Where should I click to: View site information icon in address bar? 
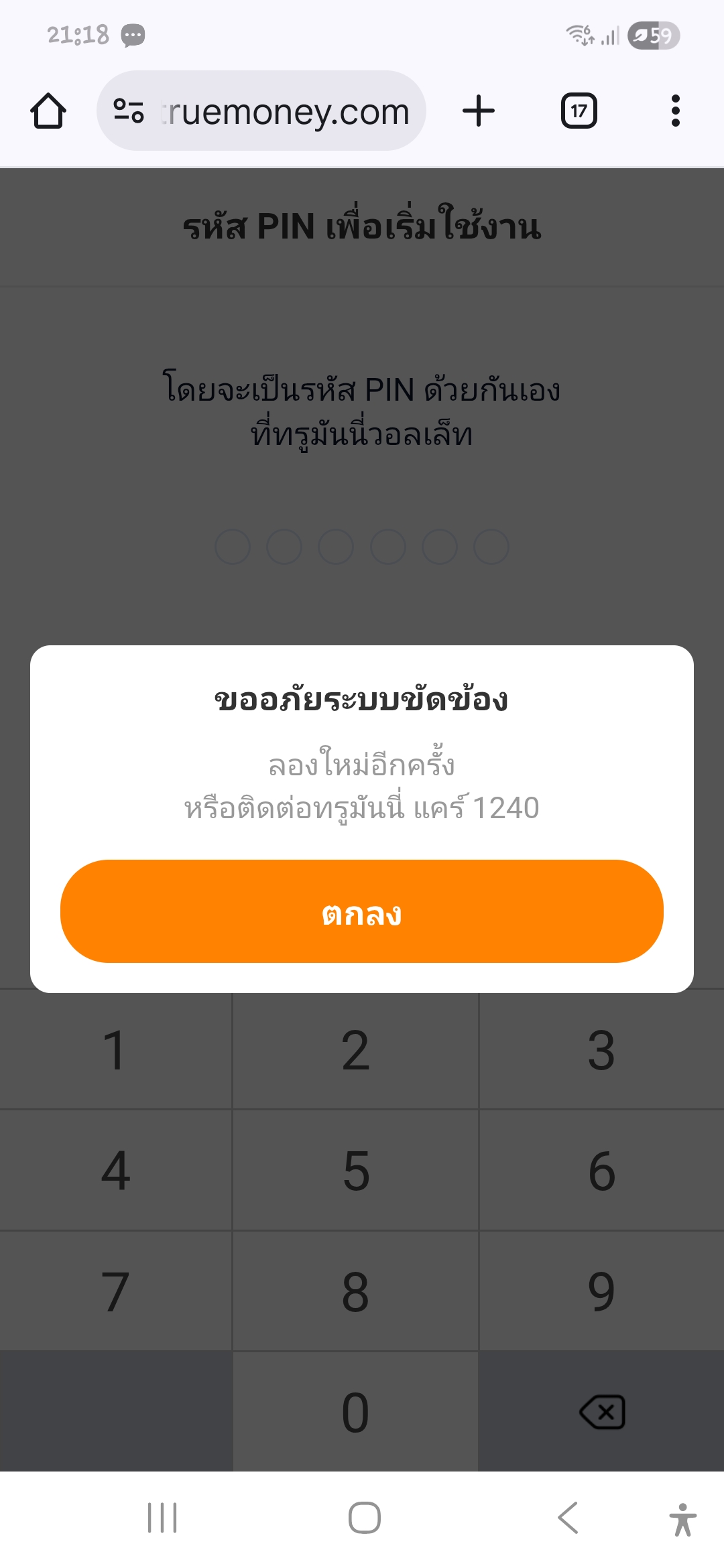[x=129, y=111]
